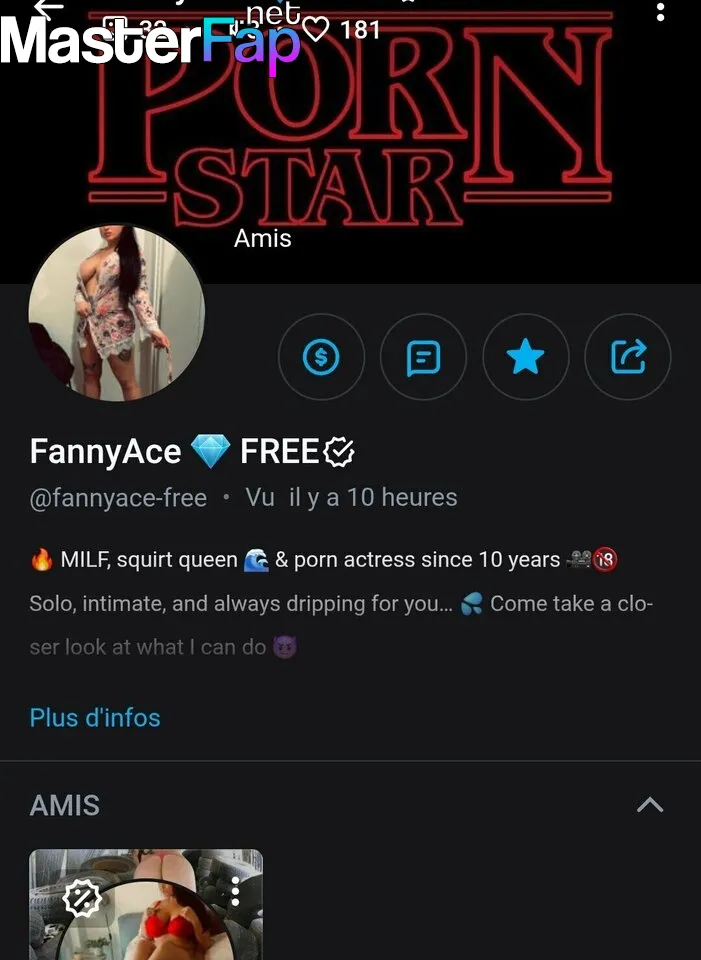Image resolution: width=701 pixels, height=960 pixels.
Task: Share this profile
Action: coord(628,357)
